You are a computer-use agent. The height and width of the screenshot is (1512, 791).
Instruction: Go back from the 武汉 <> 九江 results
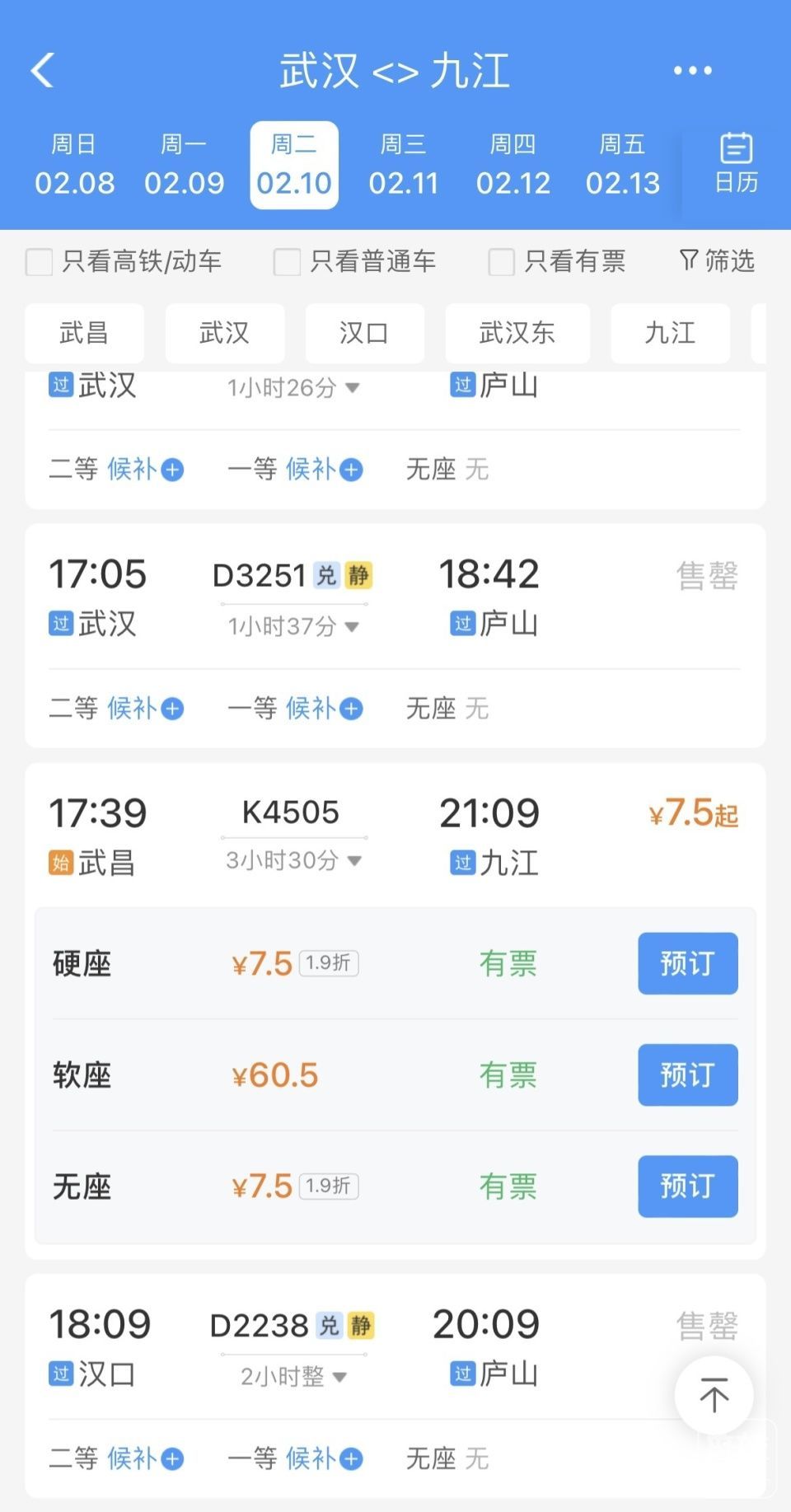(x=43, y=70)
